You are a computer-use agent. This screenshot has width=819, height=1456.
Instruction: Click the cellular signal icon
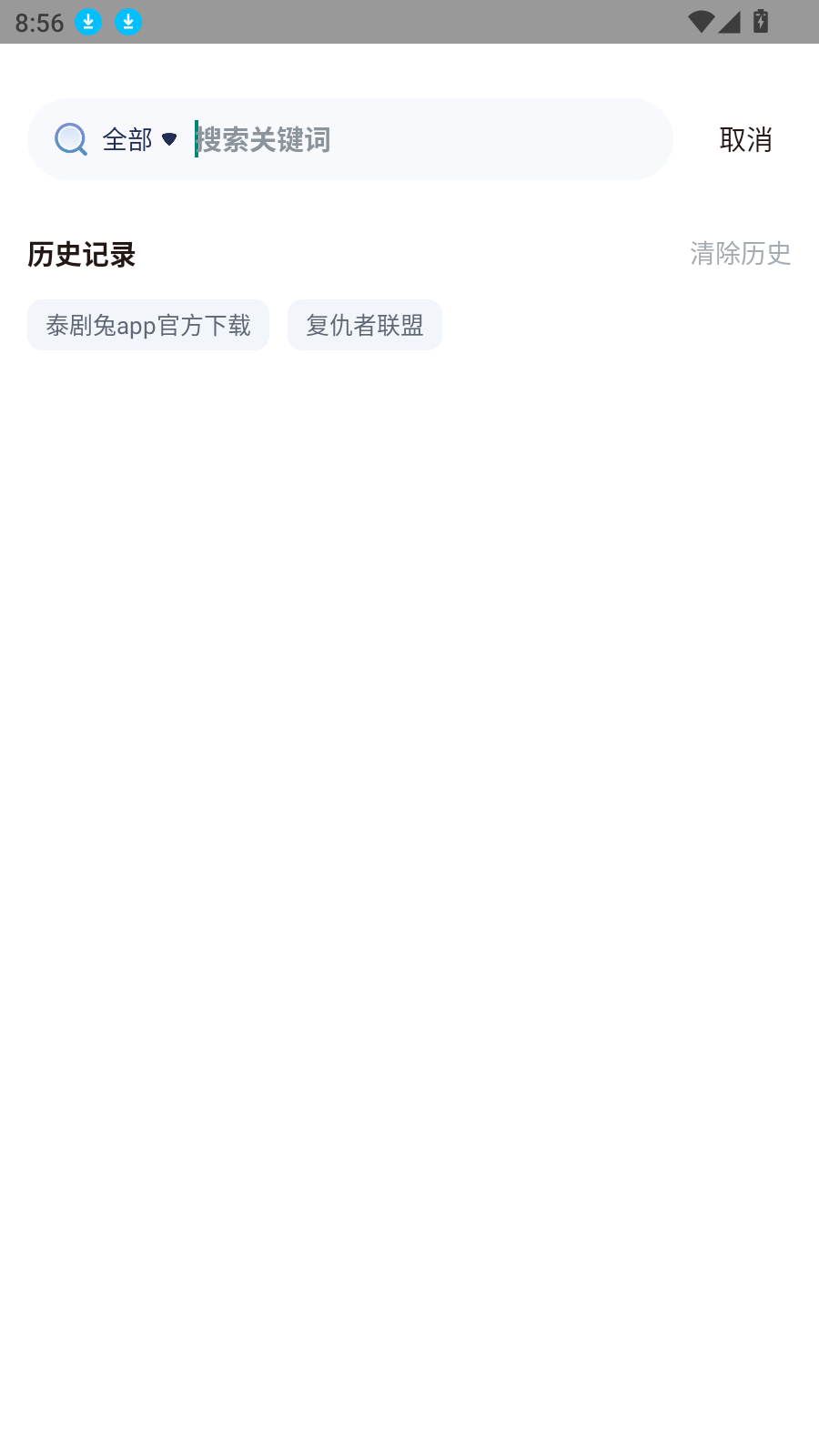730,23
